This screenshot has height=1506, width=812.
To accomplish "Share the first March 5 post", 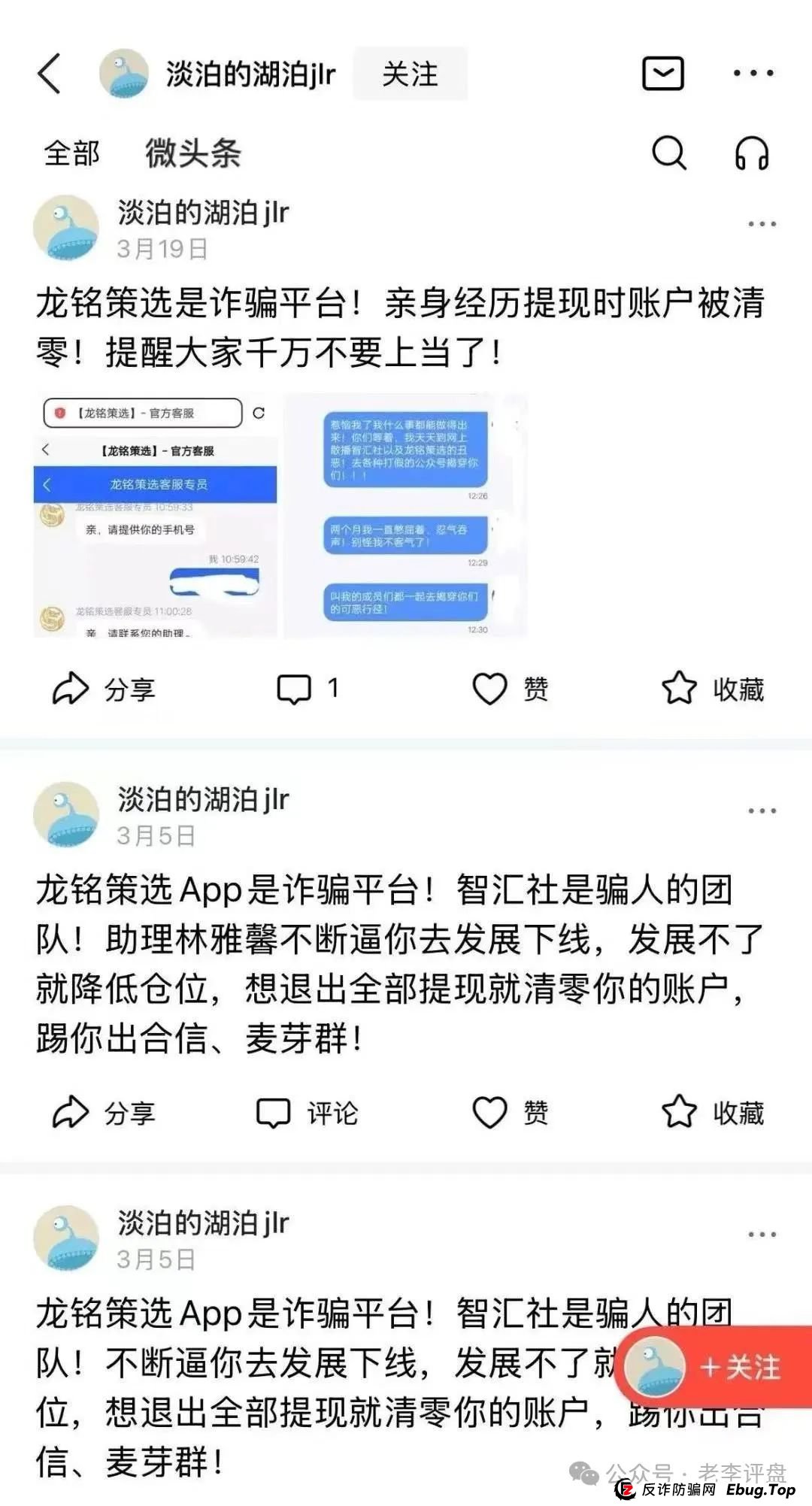I will [x=108, y=1115].
